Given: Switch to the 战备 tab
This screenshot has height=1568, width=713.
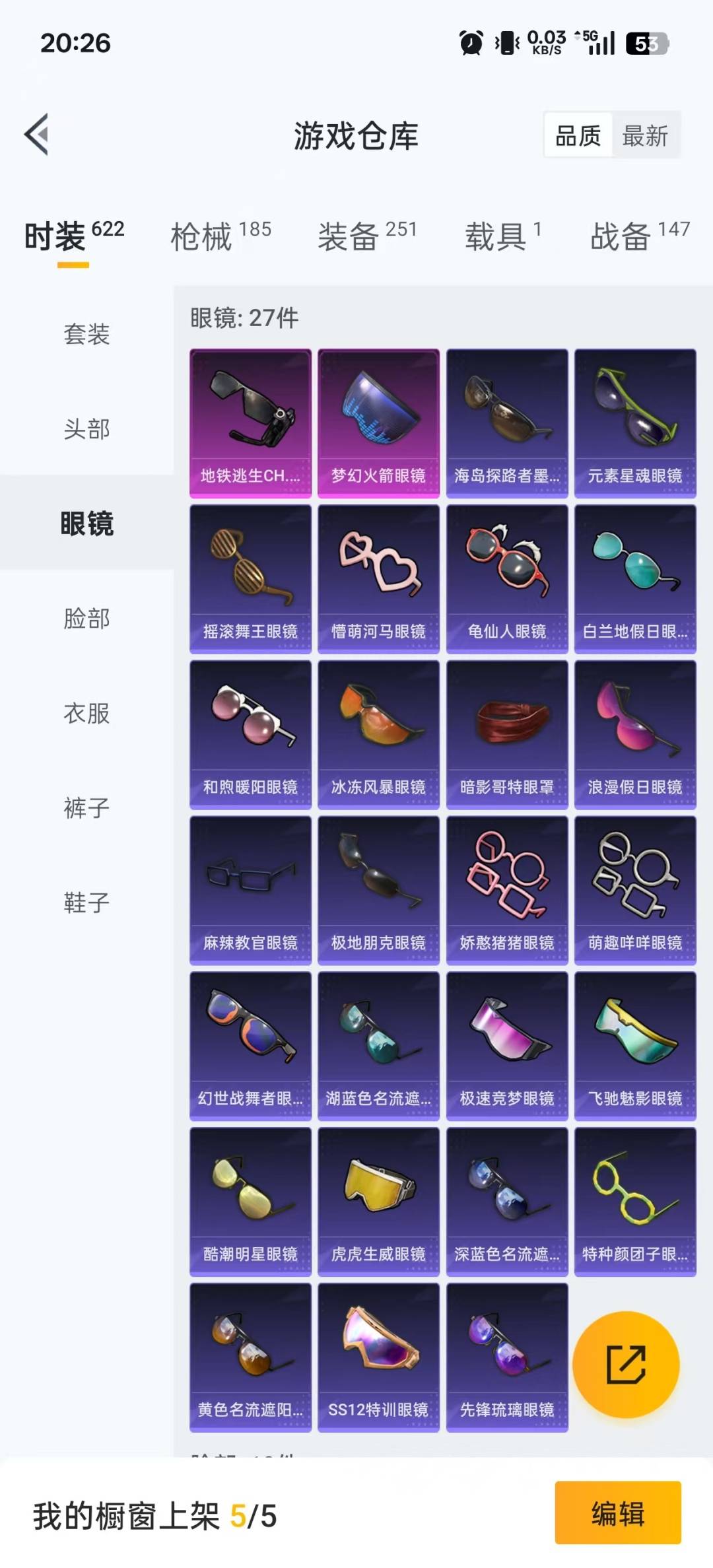Looking at the screenshot, I should point(640,236).
